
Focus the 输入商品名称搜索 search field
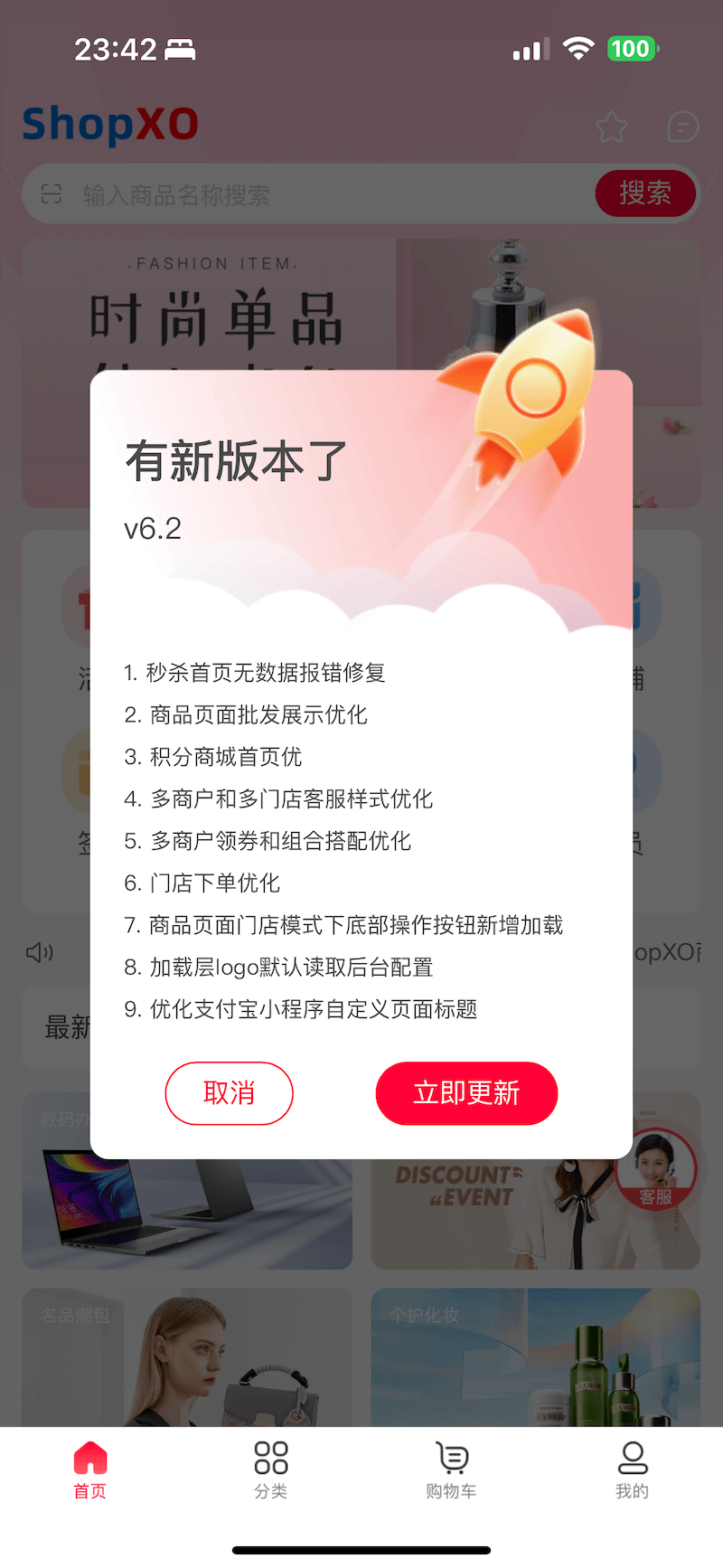[x=325, y=194]
